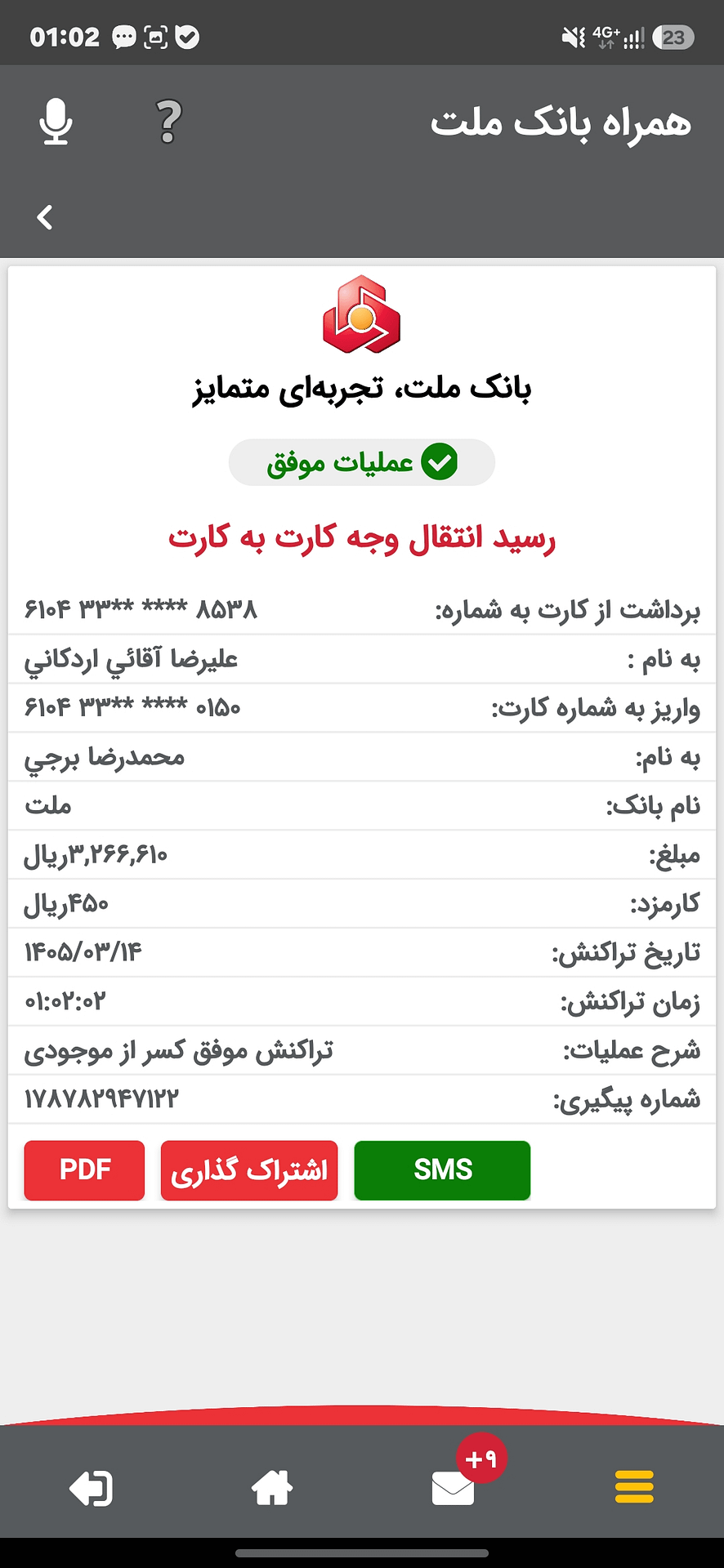Screen dimensions: 724x1568
Task: Send the receipt by SMS
Action: pyautogui.click(x=442, y=1169)
